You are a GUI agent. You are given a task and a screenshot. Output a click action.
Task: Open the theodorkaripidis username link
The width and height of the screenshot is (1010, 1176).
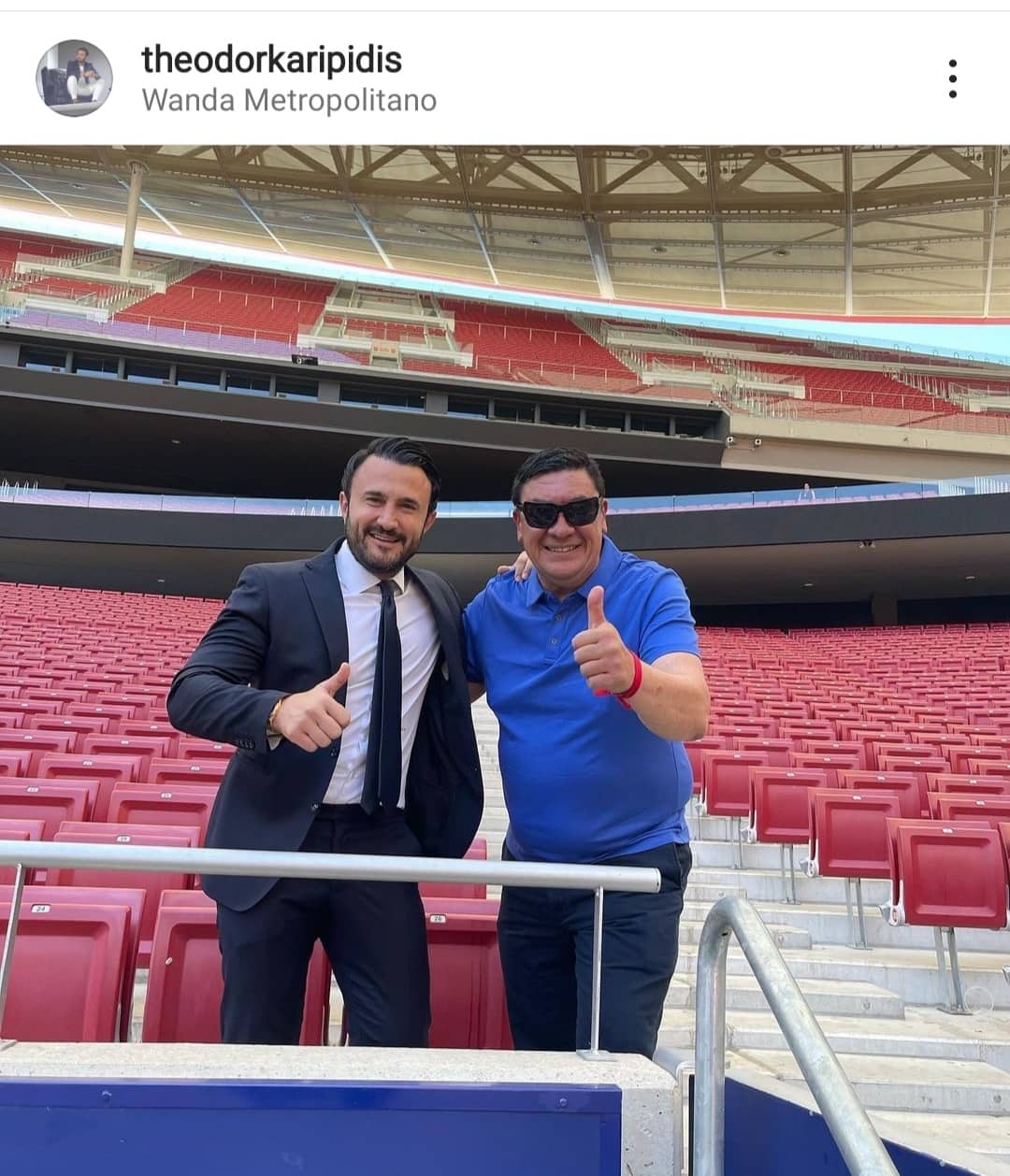(271, 60)
